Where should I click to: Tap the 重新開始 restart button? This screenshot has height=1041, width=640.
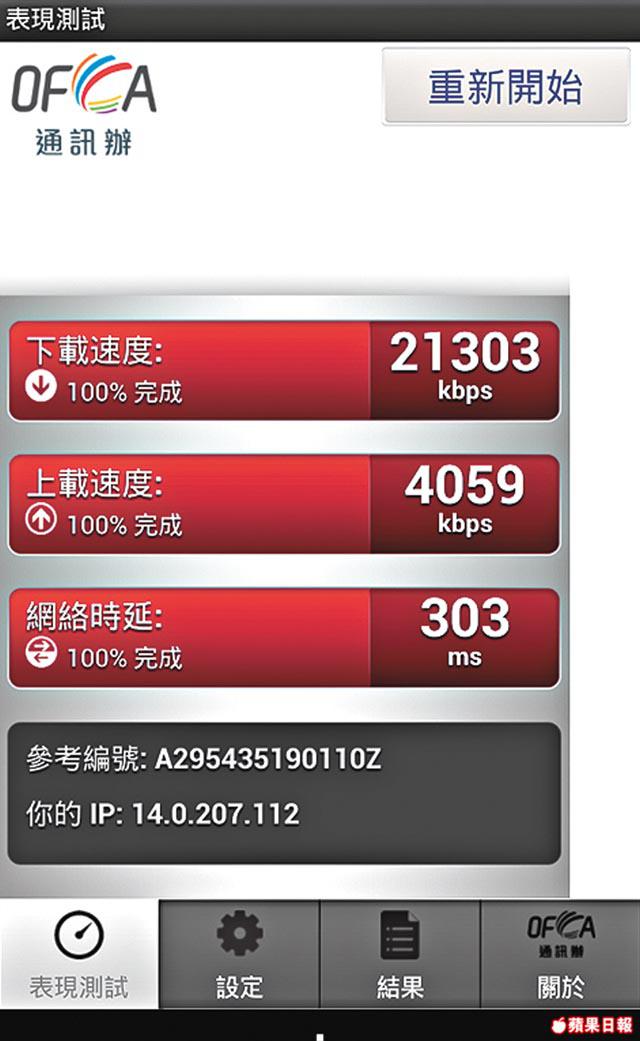506,86
